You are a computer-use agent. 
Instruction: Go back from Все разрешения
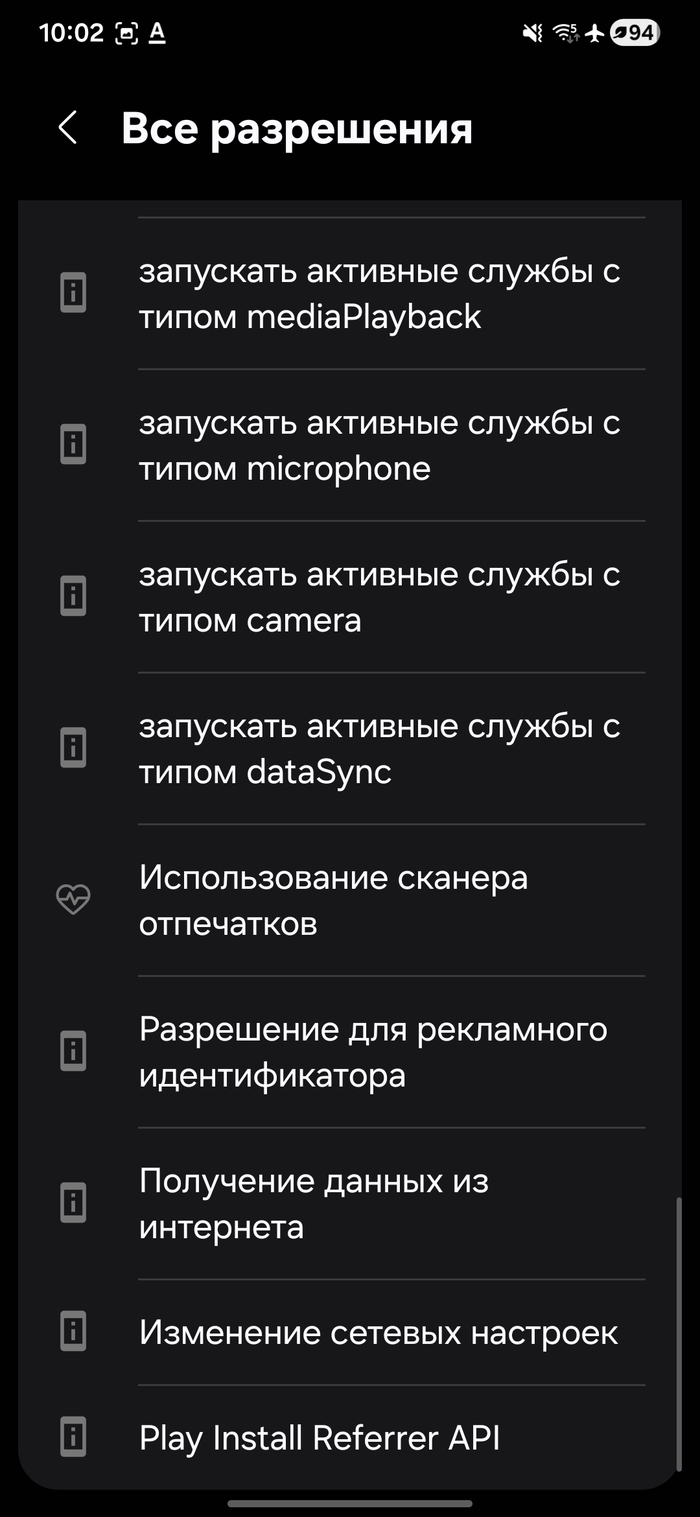click(x=68, y=129)
